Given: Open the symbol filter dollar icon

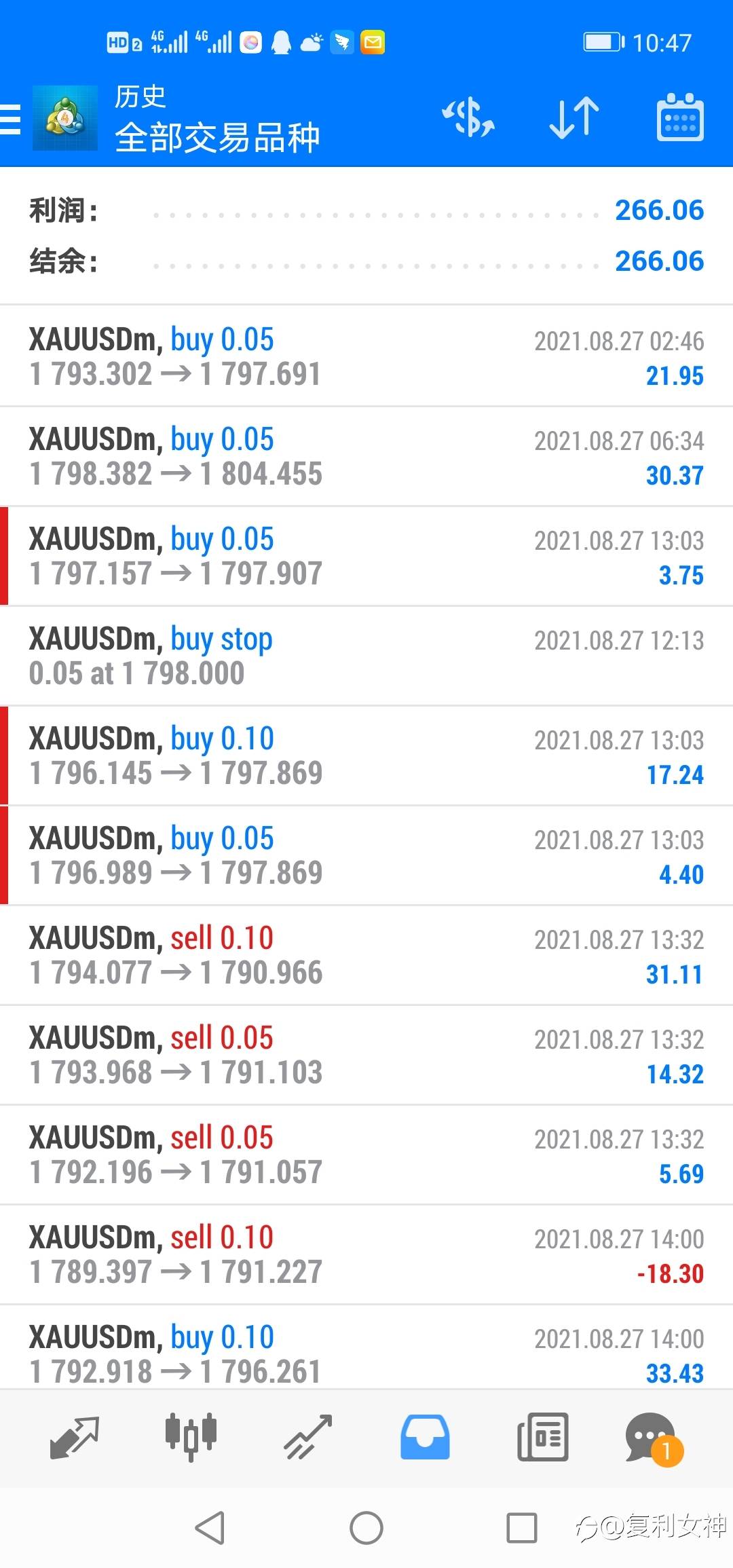Looking at the screenshot, I should [468, 117].
